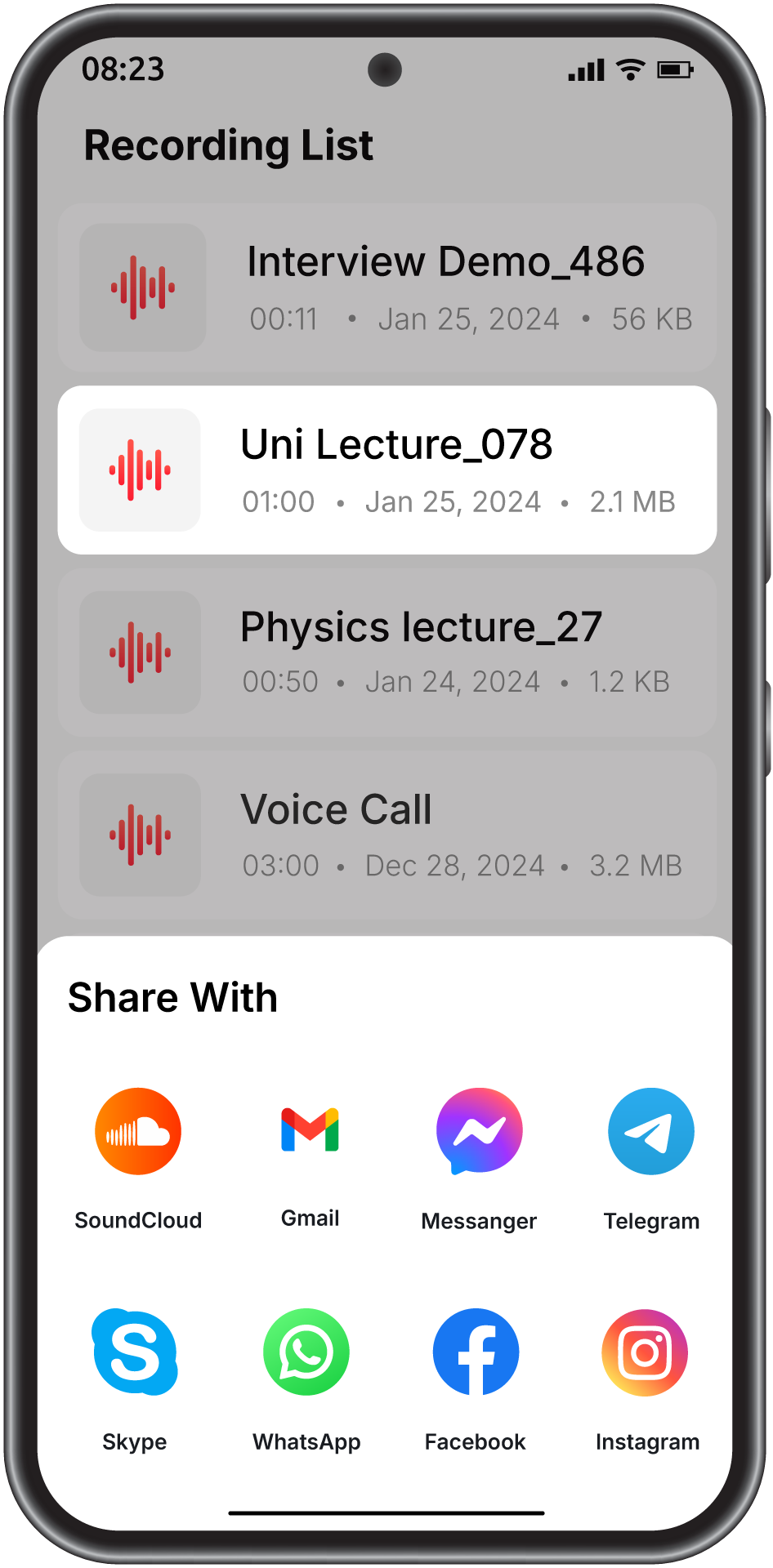Tap the Share With heading
The height and width of the screenshot is (1568, 773).
coord(172,996)
